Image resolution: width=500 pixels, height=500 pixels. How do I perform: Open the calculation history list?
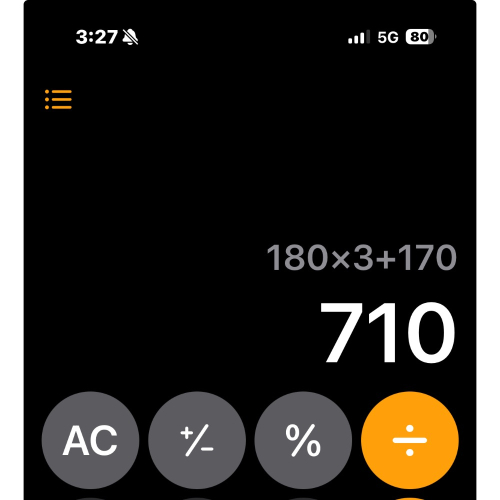tap(58, 99)
